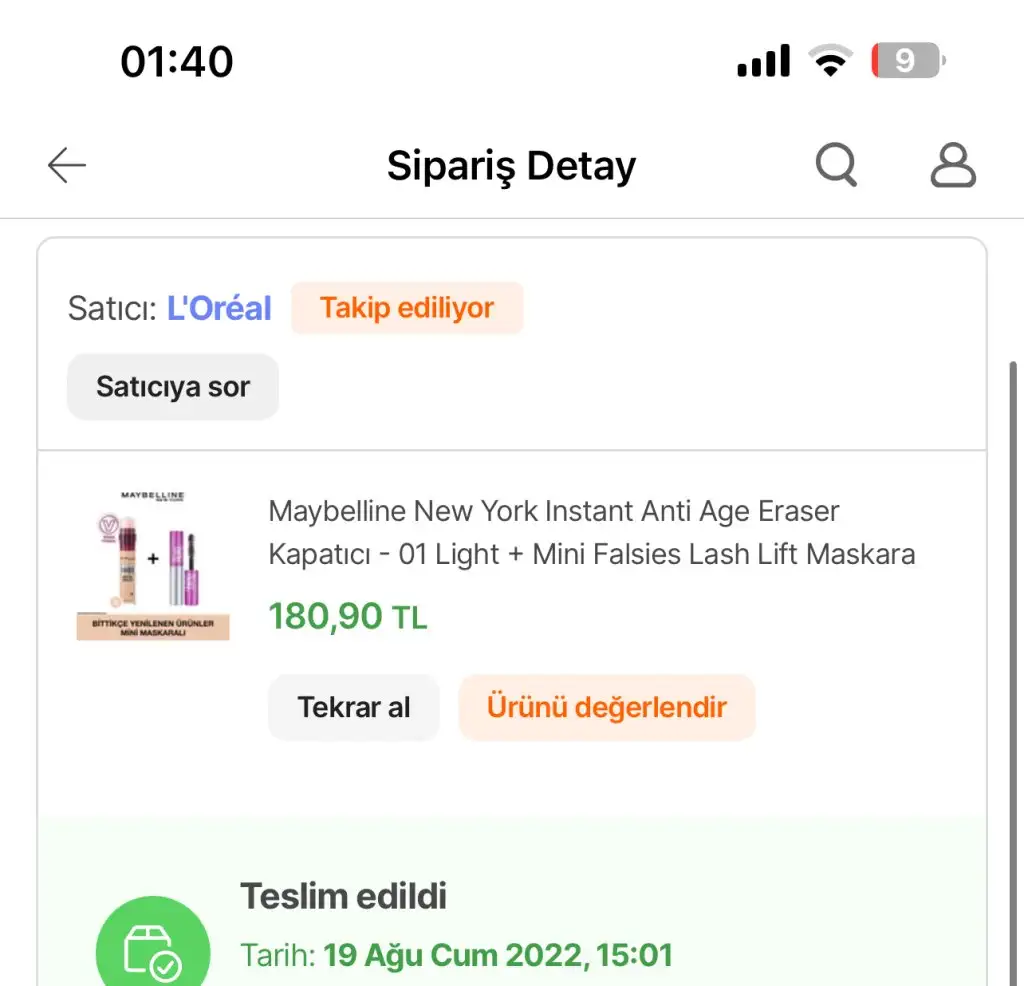Reorder with the Tekrar al button
The width and height of the screenshot is (1024, 986).
point(354,707)
